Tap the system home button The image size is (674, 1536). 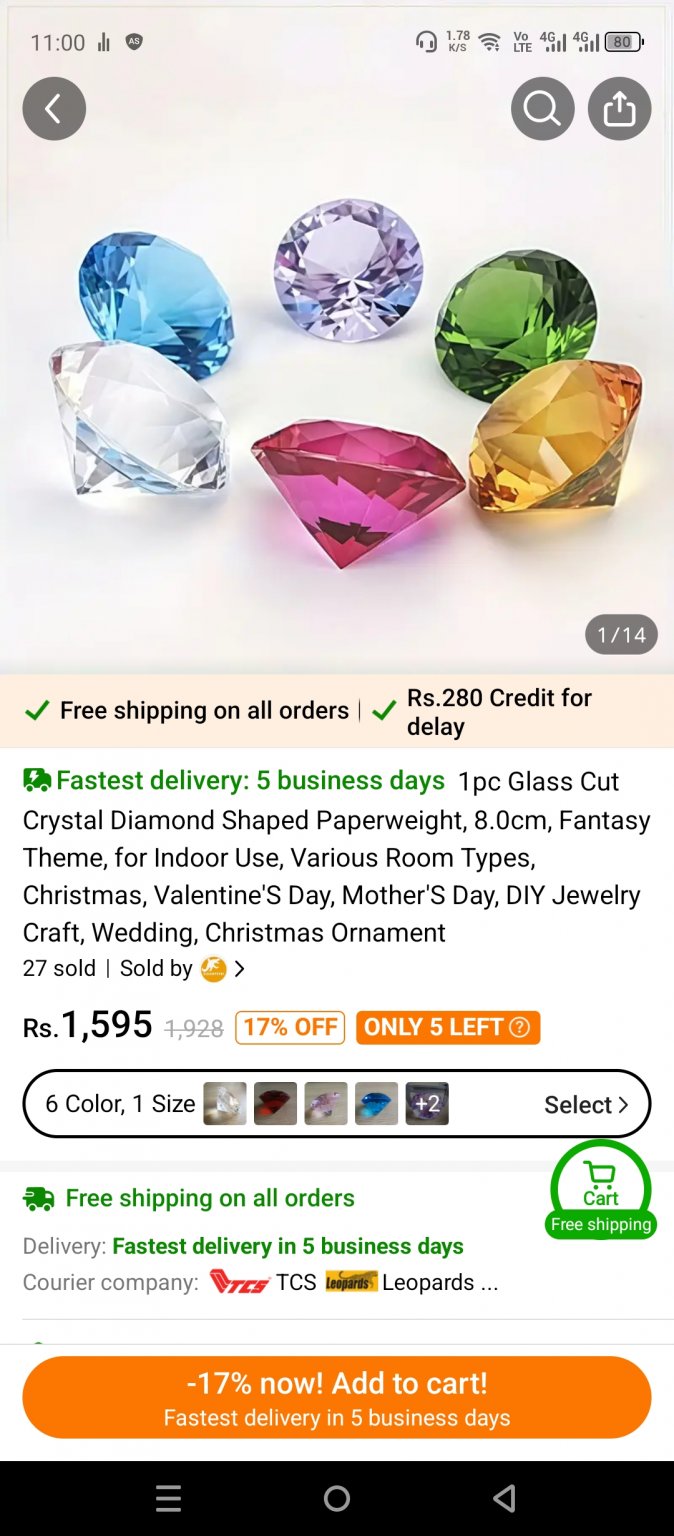click(x=337, y=1498)
